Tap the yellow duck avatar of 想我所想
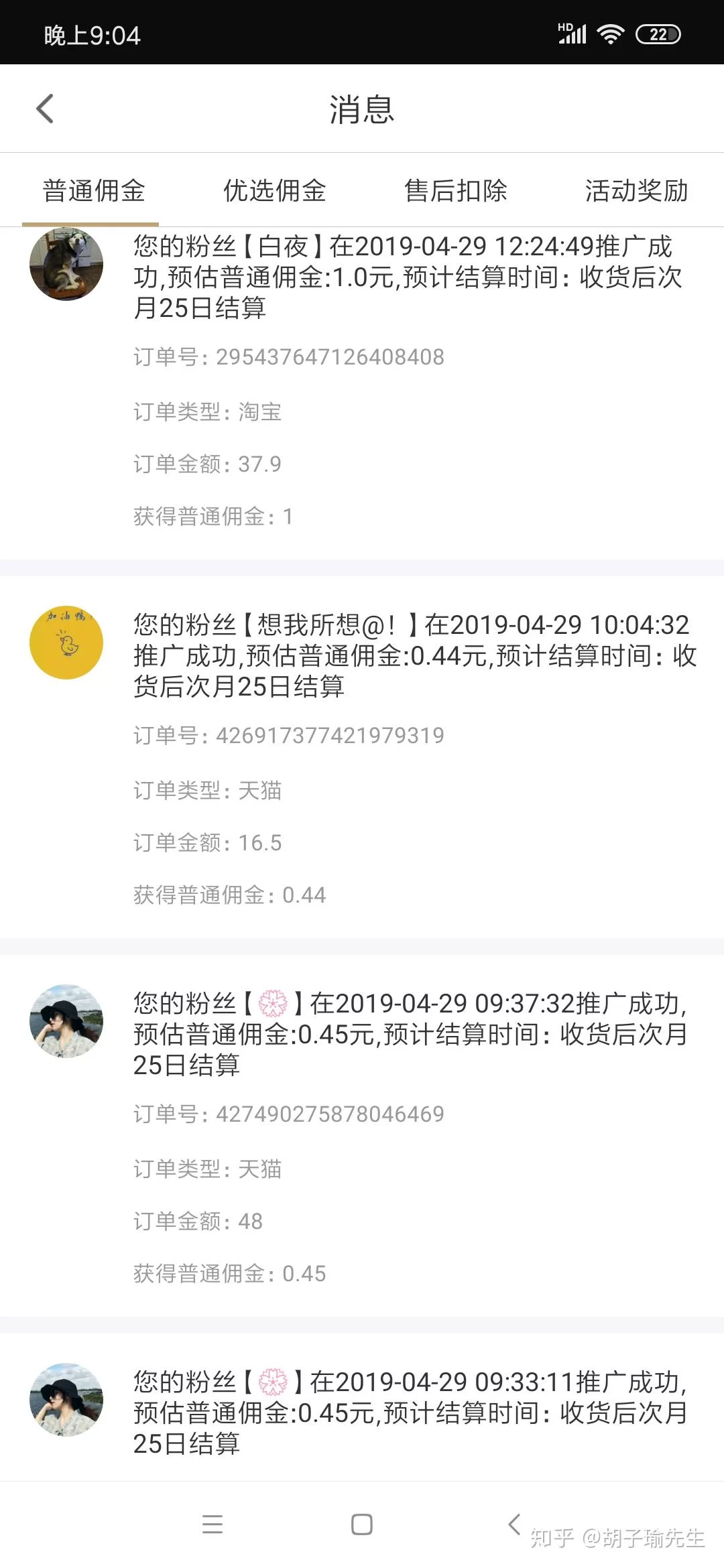Image resolution: width=724 pixels, height=1568 pixels. (66, 643)
